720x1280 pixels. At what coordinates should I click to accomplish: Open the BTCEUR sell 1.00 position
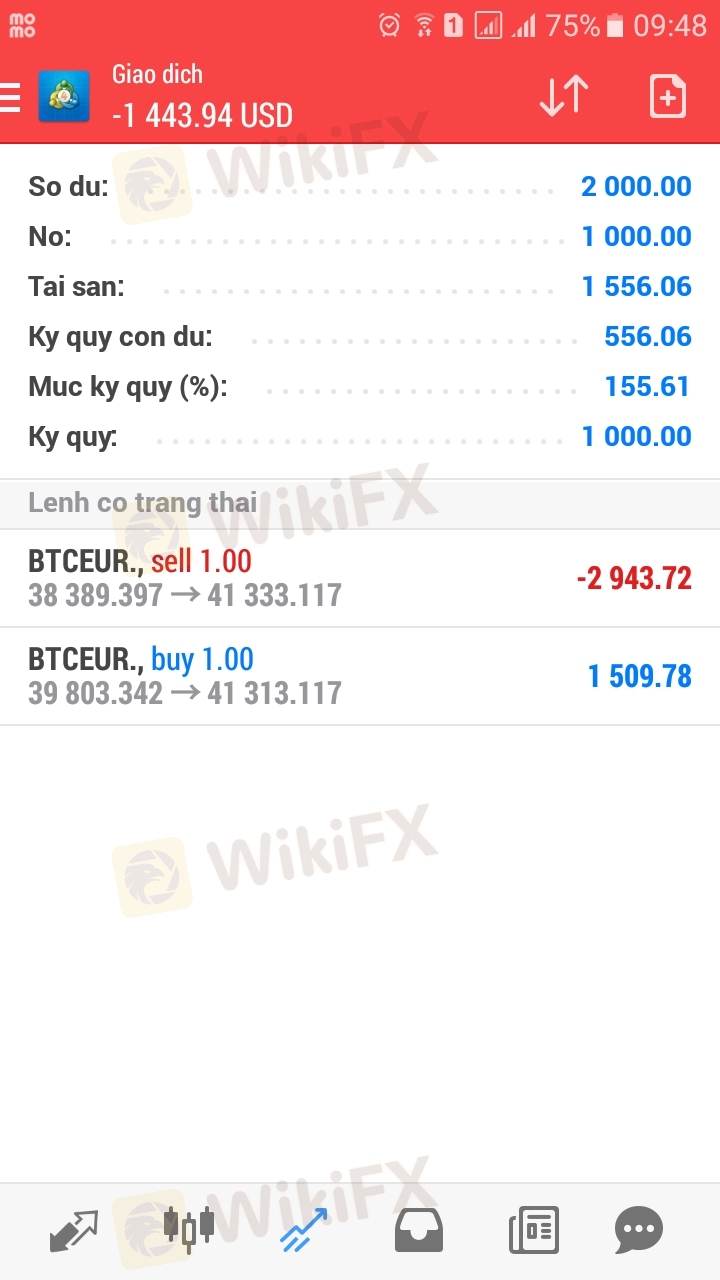tap(360, 578)
